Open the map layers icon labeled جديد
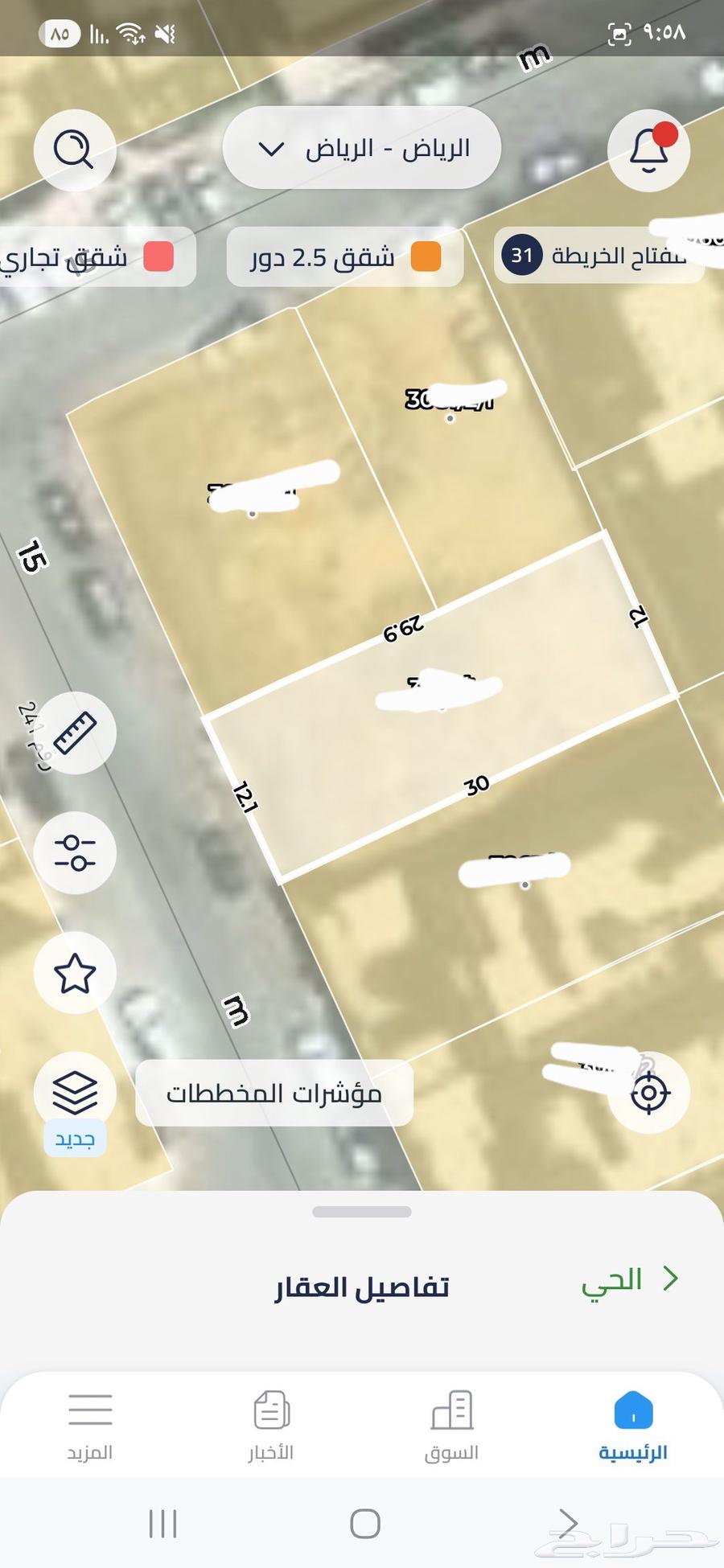724x1568 pixels. pos(74,1090)
